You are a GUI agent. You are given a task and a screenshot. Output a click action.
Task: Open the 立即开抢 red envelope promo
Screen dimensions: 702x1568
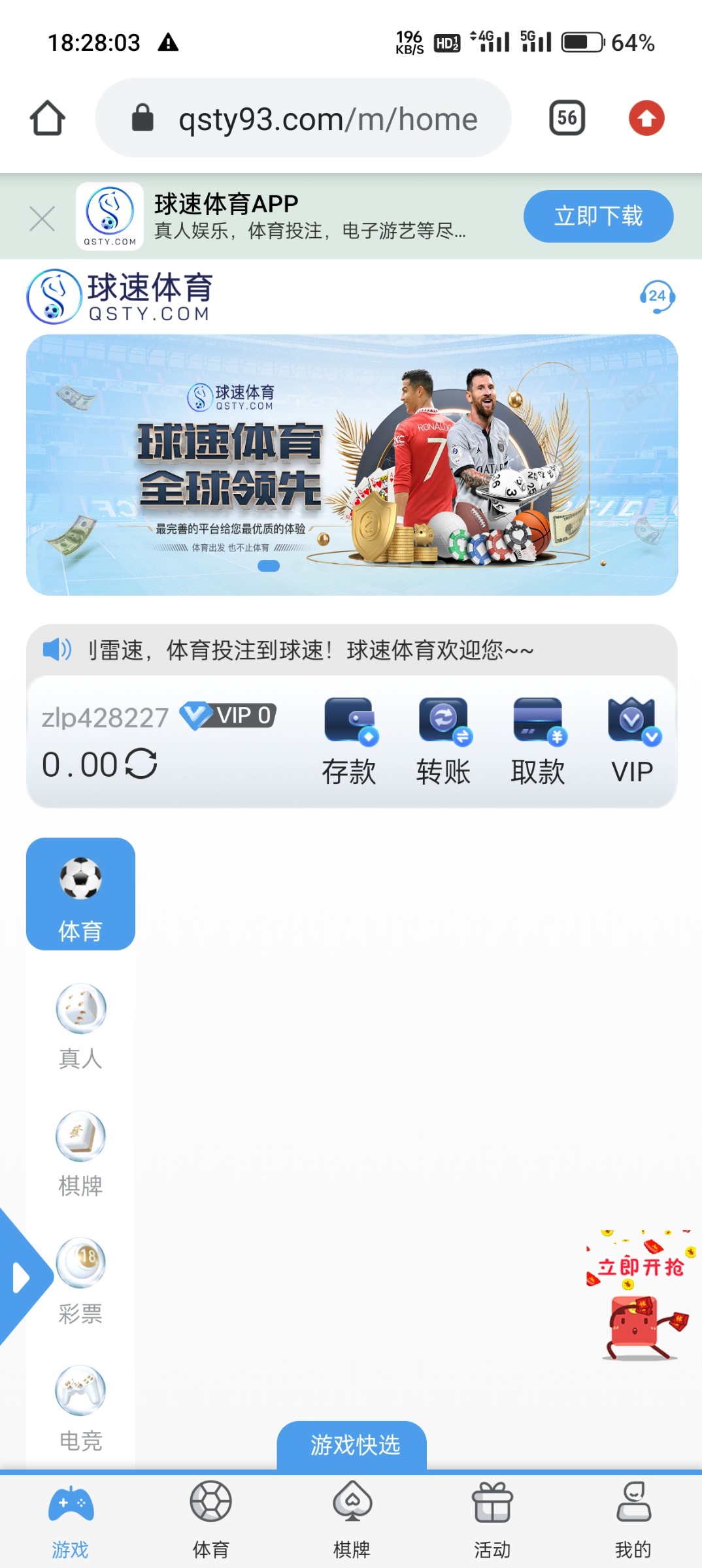click(641, 1297)
